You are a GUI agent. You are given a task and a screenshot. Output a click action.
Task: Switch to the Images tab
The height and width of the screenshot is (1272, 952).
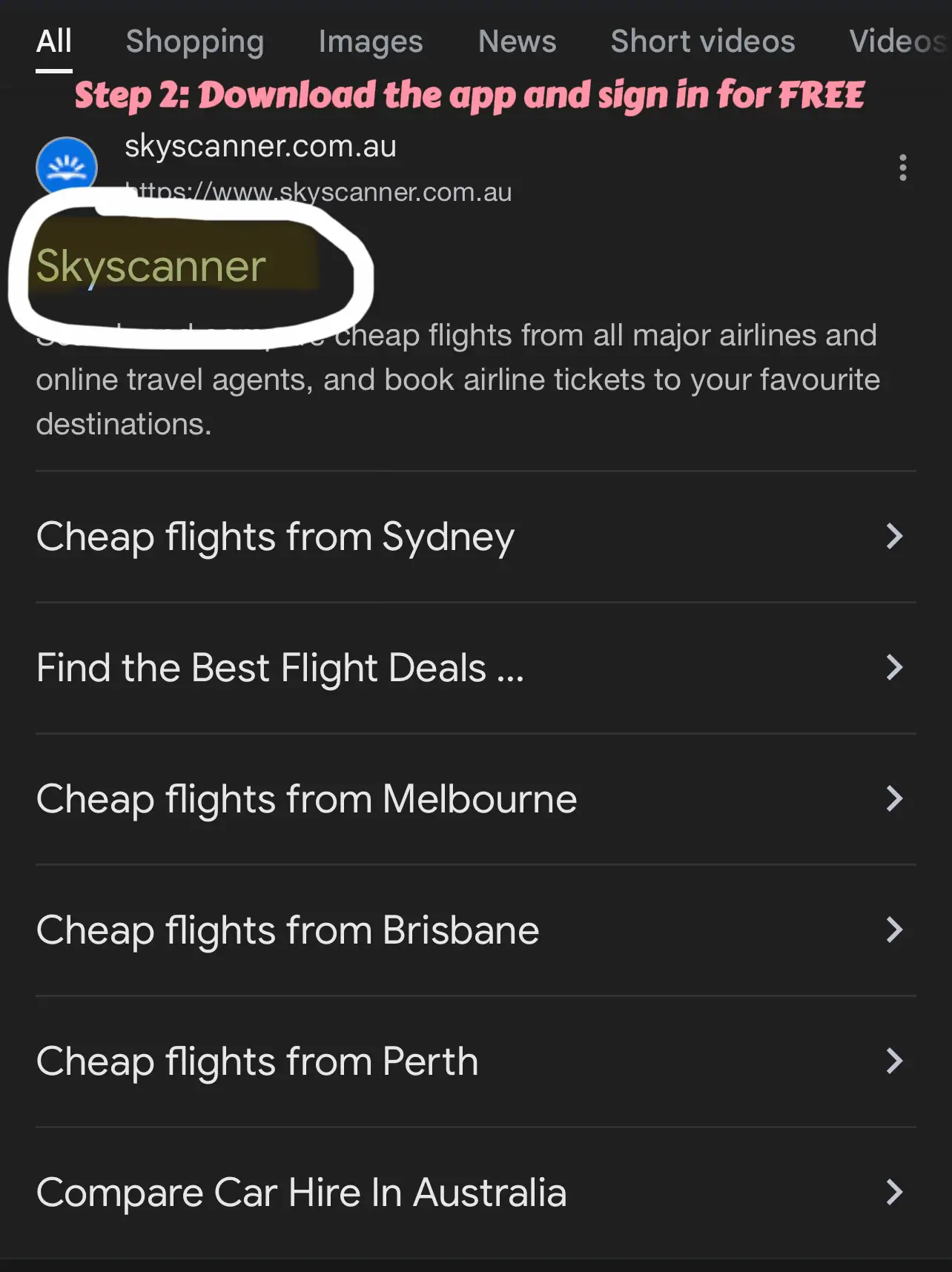(x=370, y=42)
